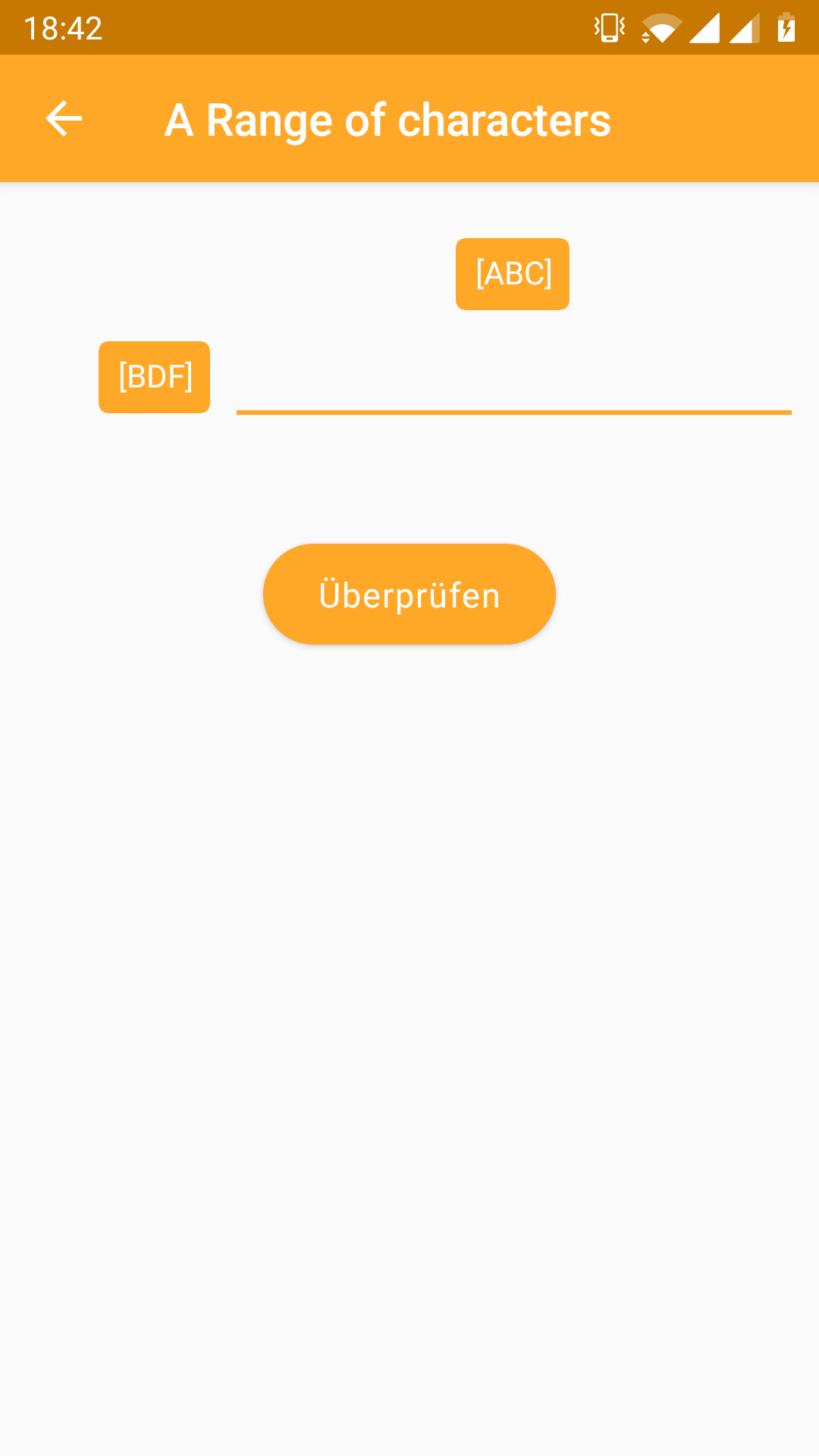This screenshot has height=1456, width=819.
Task: Tap the Überprüfen button
Action: pyautogui.click(x=409, y=594)
